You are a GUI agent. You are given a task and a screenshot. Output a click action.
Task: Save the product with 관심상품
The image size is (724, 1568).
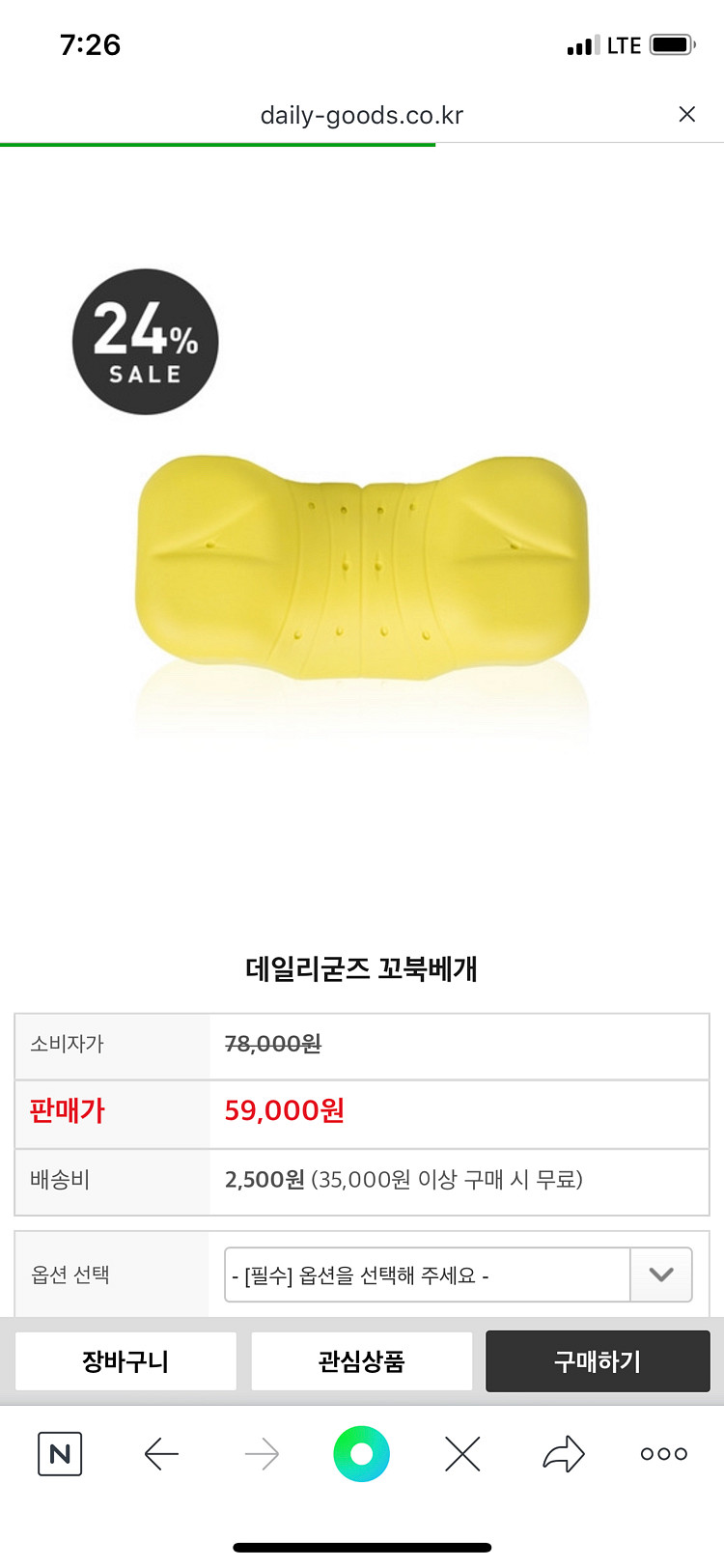click(362, 1361)
